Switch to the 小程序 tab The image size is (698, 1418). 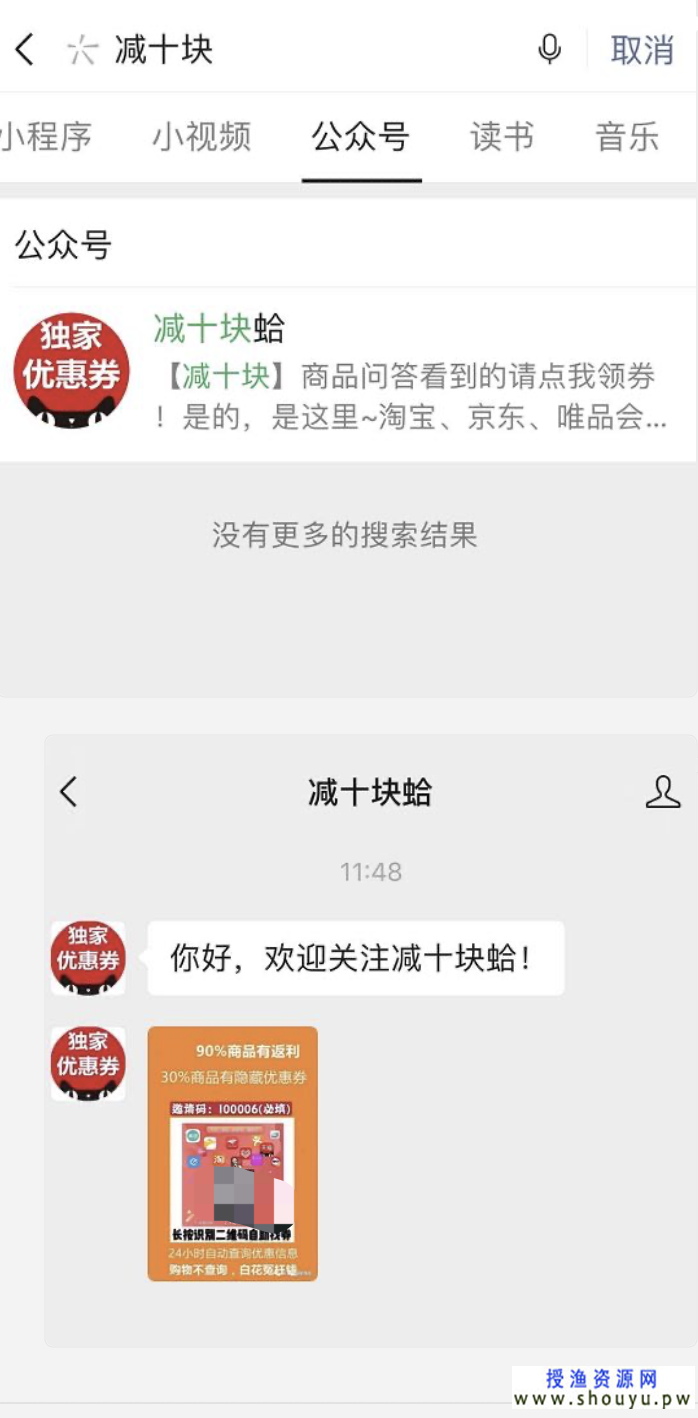tap(46, 137)
